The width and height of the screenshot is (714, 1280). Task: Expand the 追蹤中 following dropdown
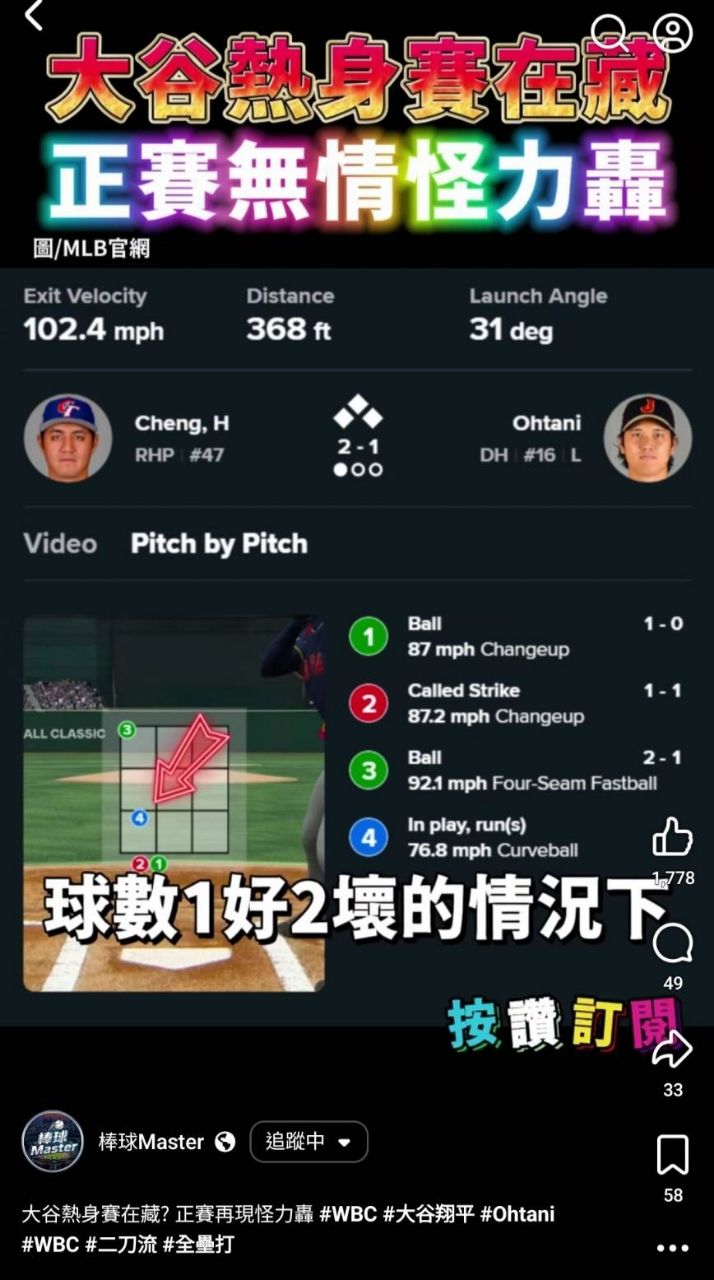[308, 1142]
